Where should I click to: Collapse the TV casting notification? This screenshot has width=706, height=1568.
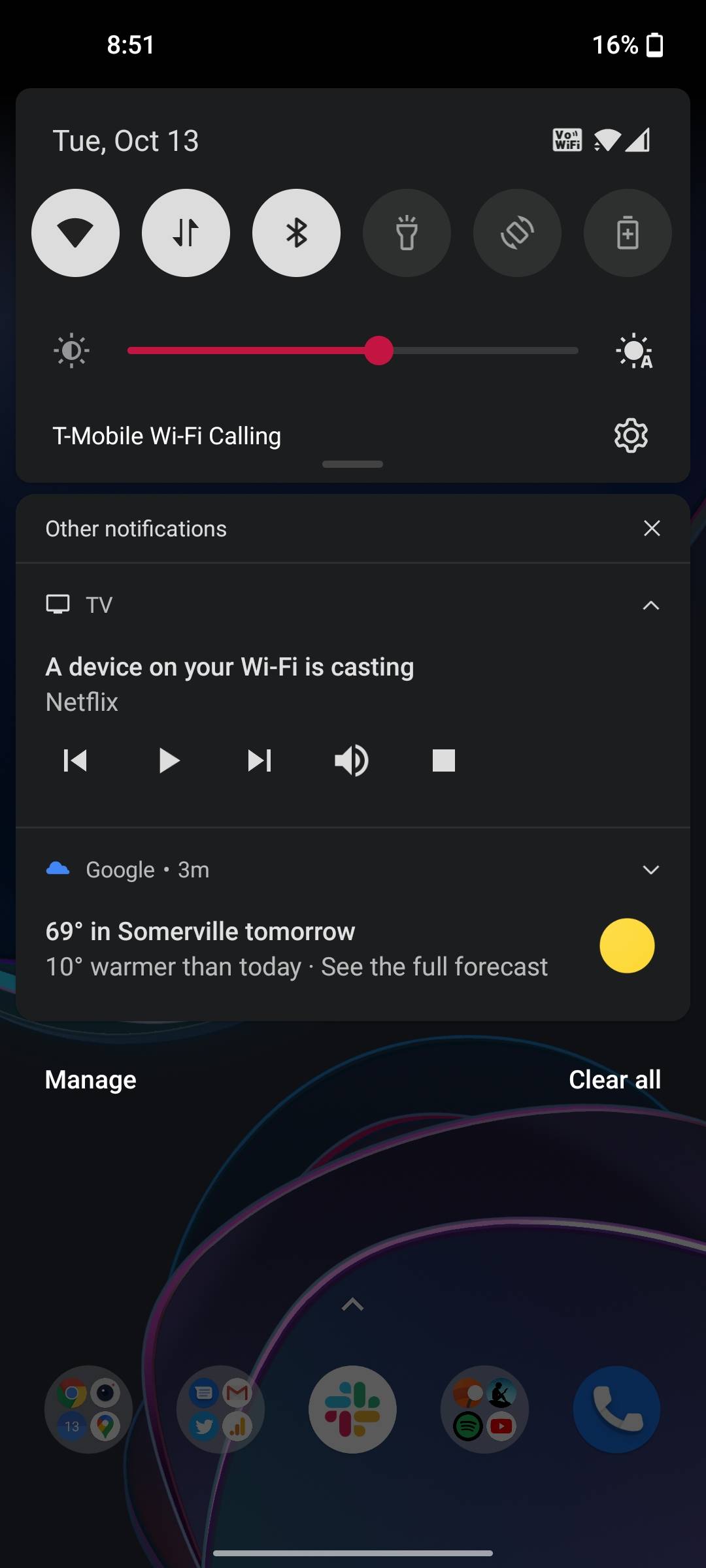(650, 605)
